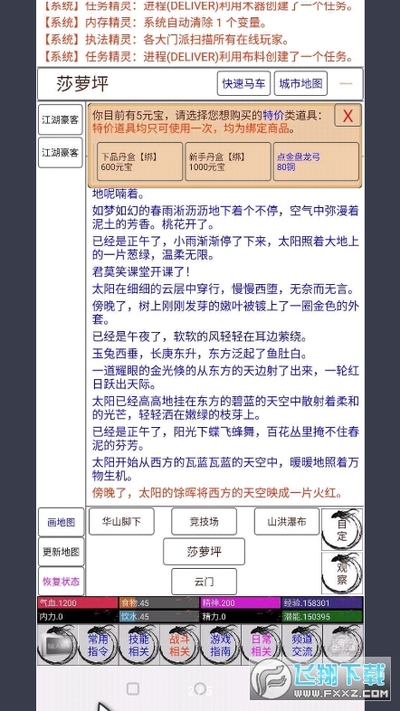Tap 画地图 draw map button

(x=61, y=522)
